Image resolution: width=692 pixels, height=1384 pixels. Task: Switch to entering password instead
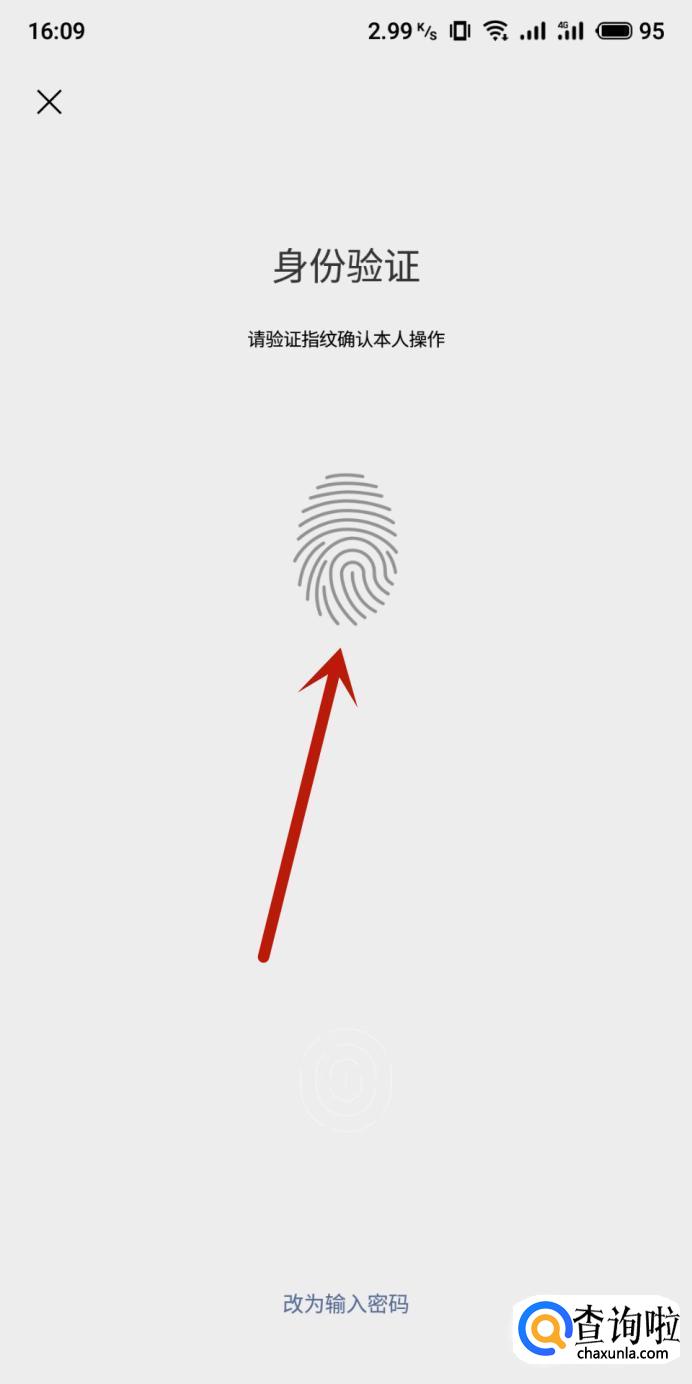(x=346, y=1304)
